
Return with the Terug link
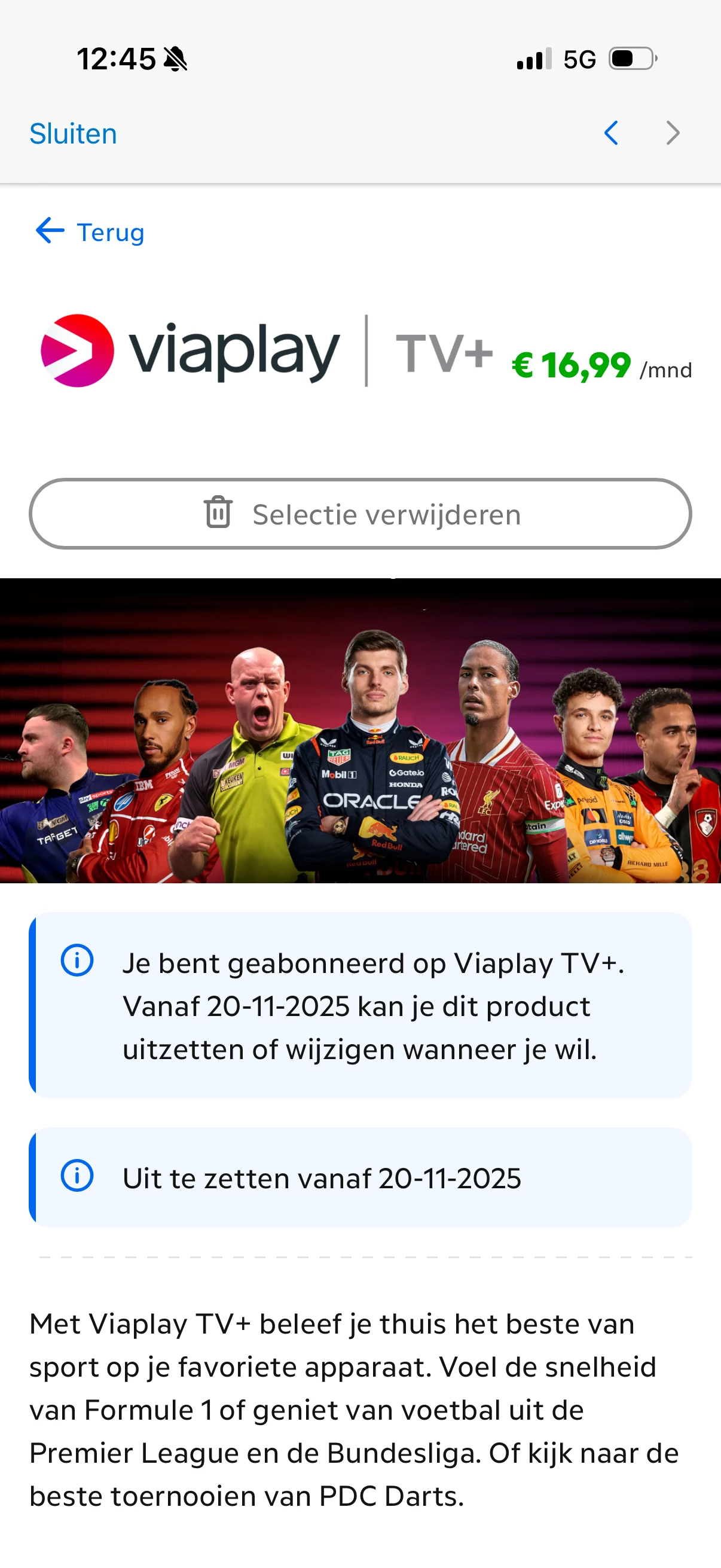click(x=90, y=232)
